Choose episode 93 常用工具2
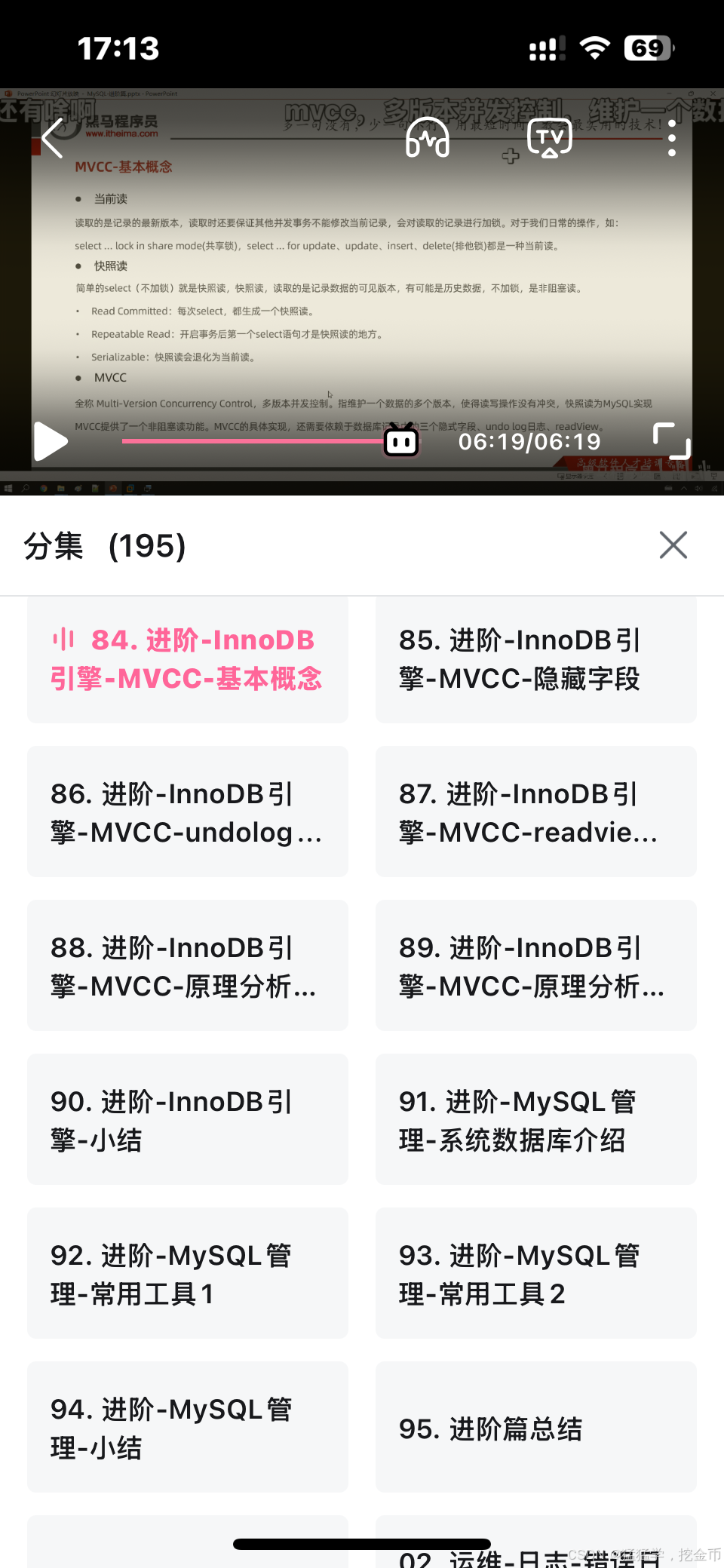The width and height of the screenshot is (724, 1568). (x=535, y=1273)
